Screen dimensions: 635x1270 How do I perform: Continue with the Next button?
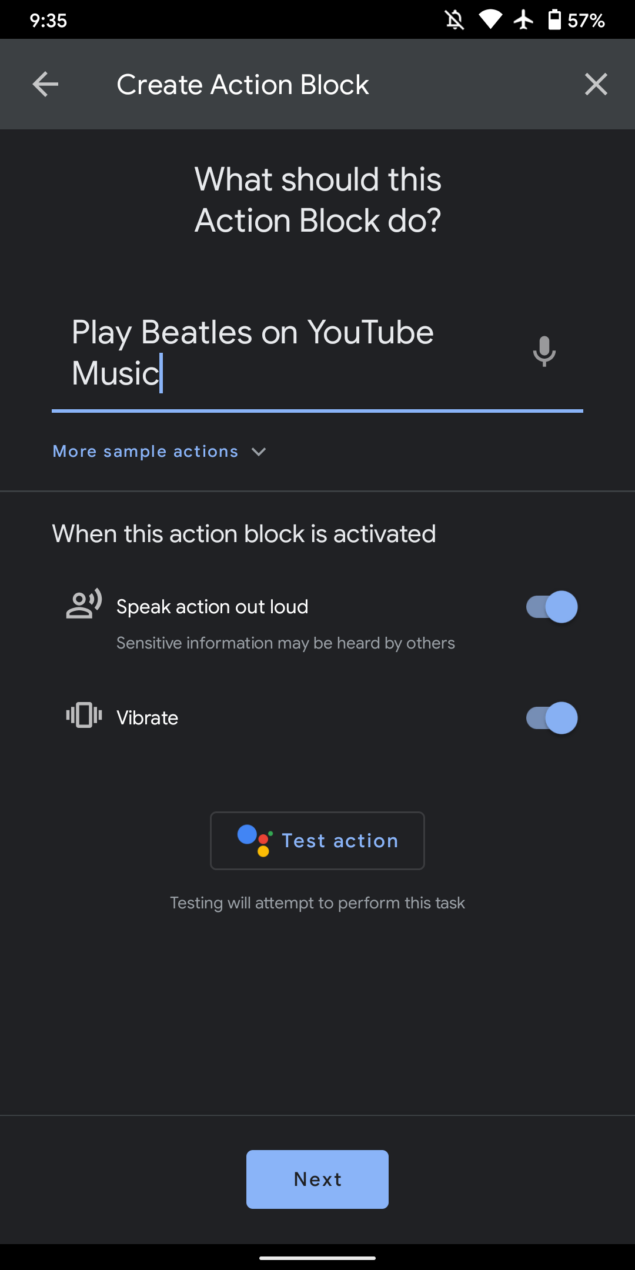(317, 1180)
